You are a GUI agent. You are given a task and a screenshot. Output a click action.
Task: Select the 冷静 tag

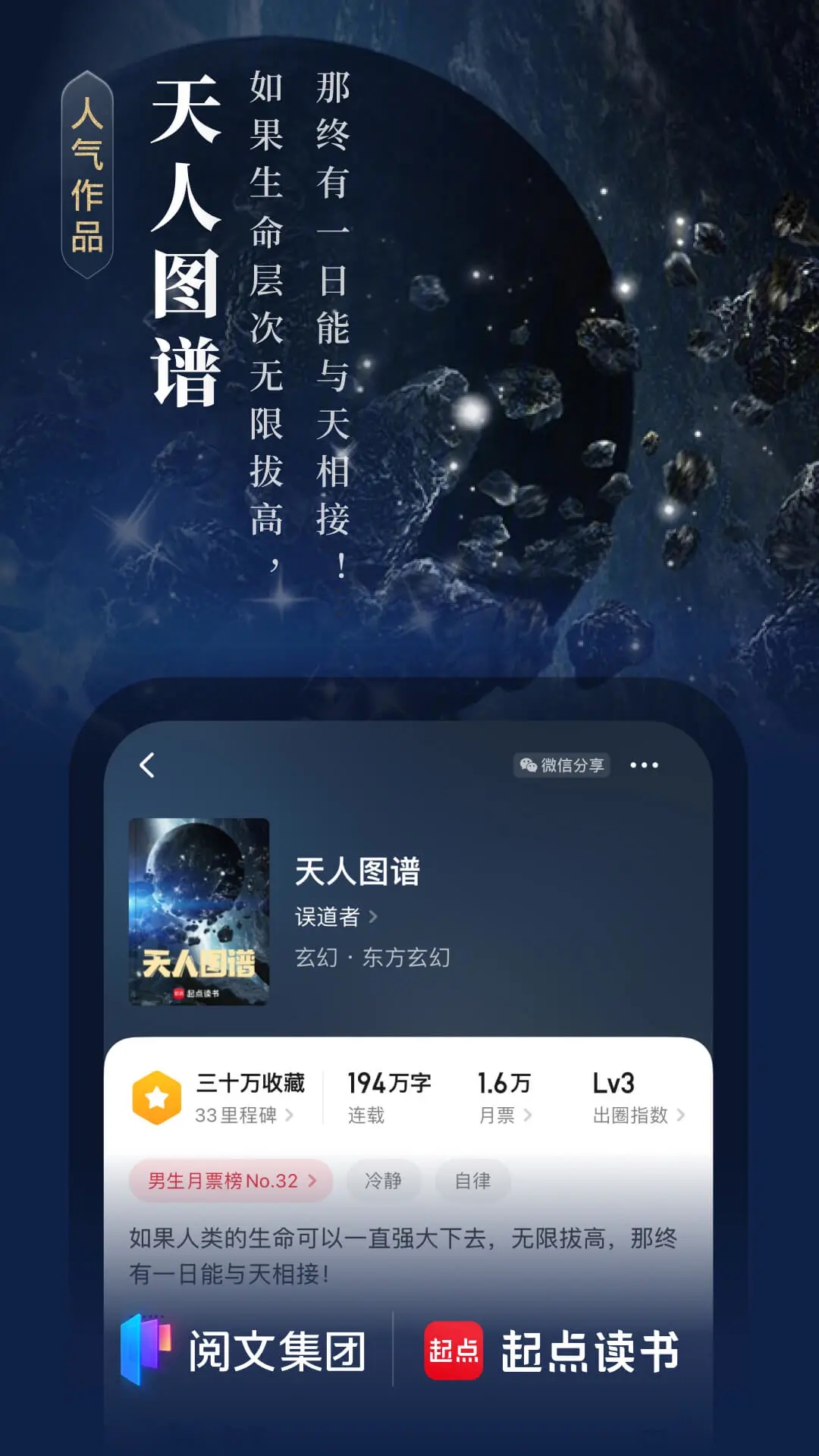click(384, 1181)
